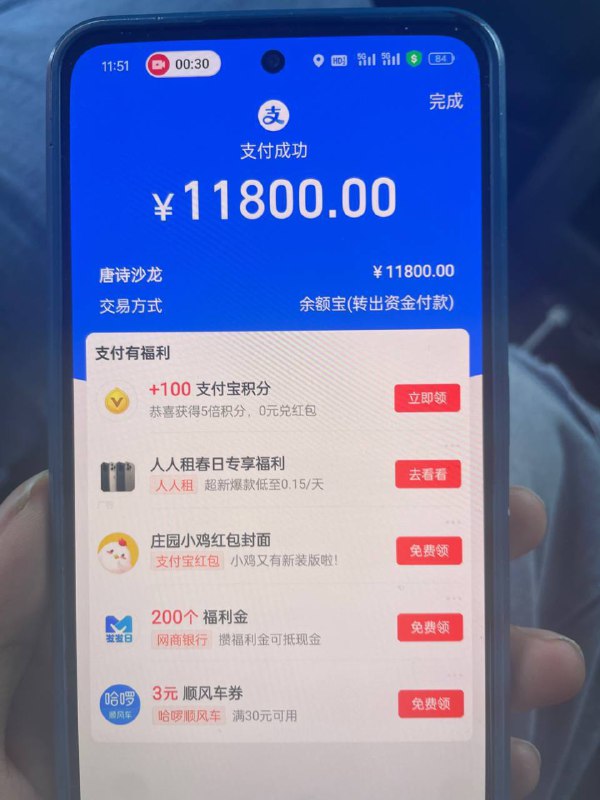Claim 200个福利金 with 免费领
600x800 pixels.
click(x=430, y=628)
